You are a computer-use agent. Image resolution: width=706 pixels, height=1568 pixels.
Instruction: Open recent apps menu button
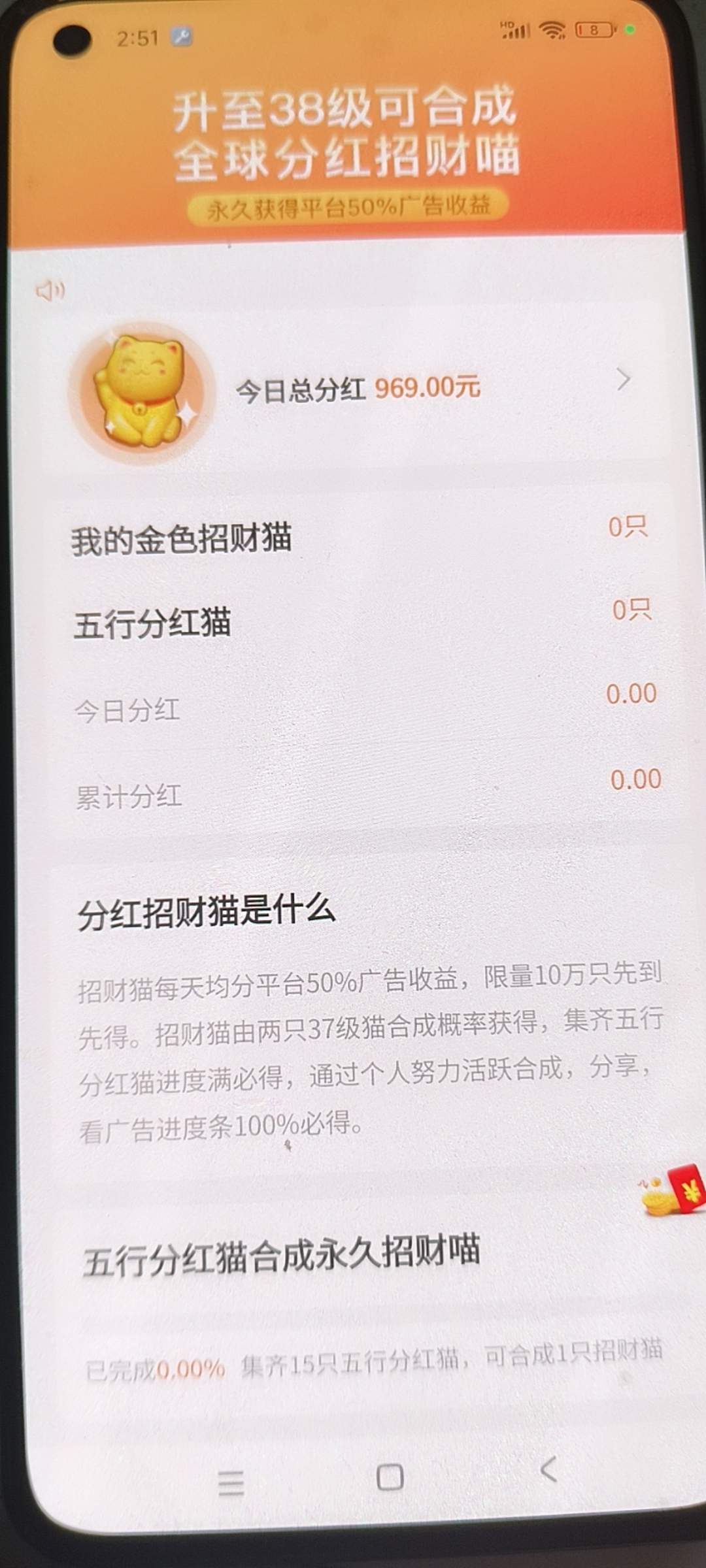point(231,1483)
